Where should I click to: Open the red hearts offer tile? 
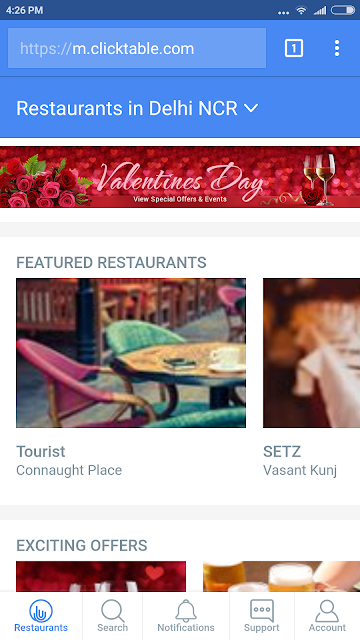101,576
